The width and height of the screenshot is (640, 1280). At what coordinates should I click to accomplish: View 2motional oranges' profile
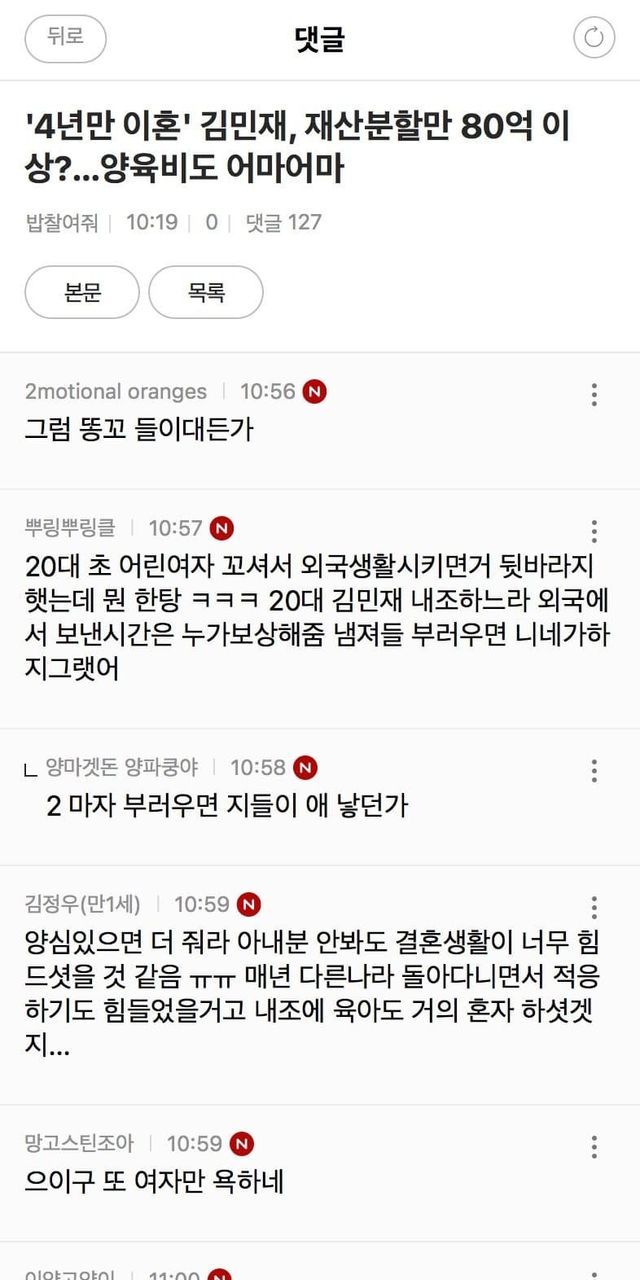[x=116, y=392]
